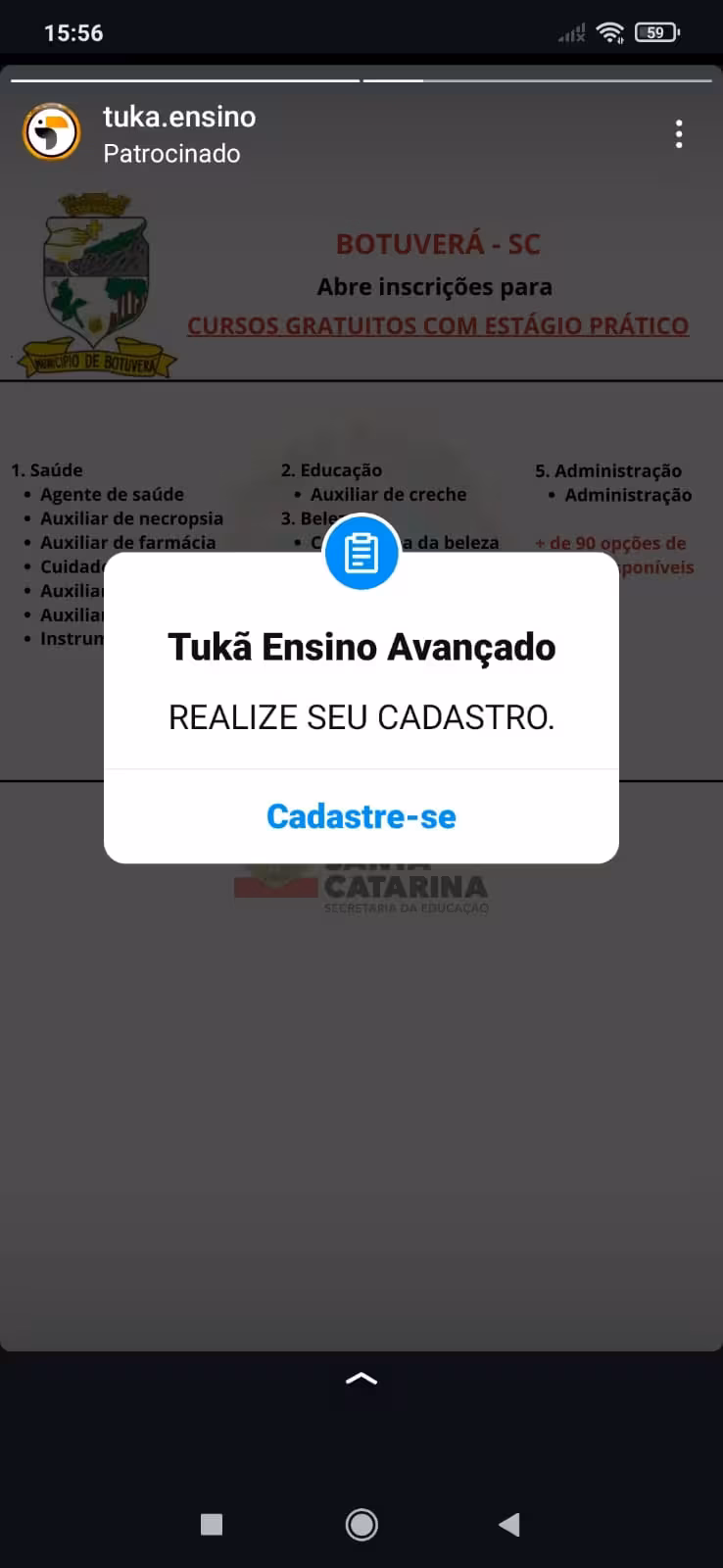Image resolution: width=723 pixels, height=1568 pixels.
Task: Open the story overflow menu
Action: 678,134
